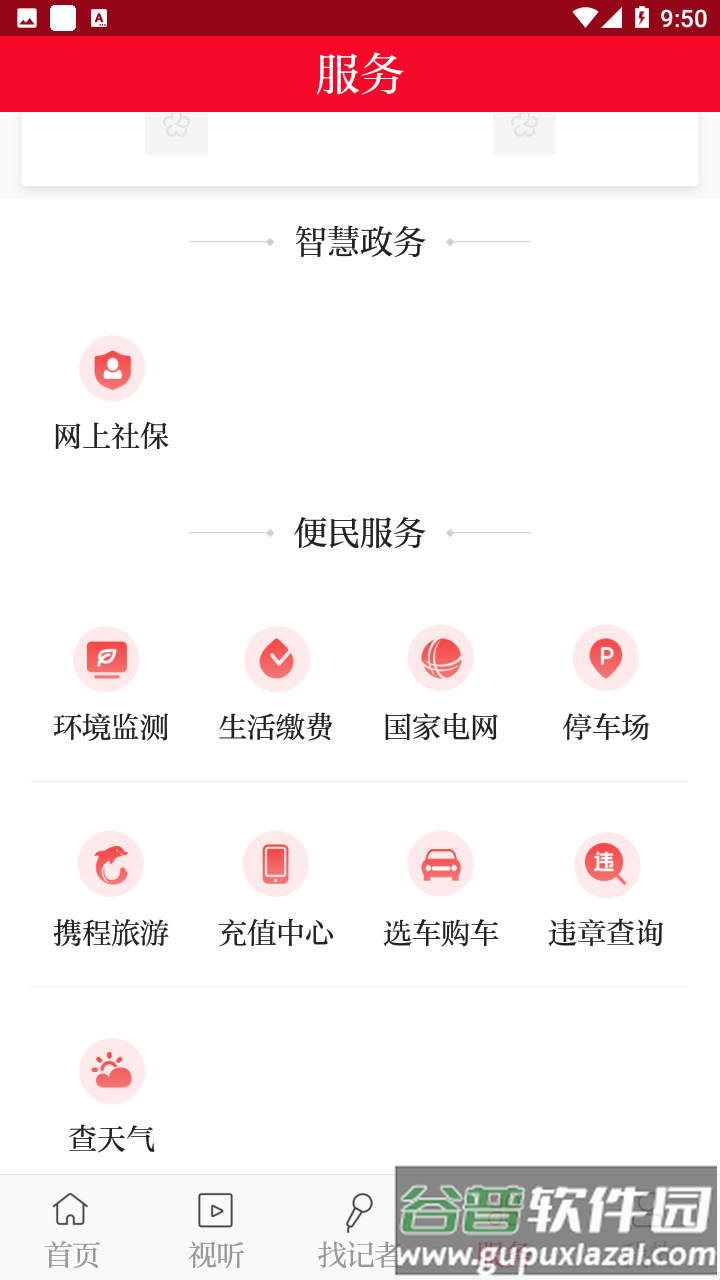This screenshot has width=720, height=1280.
Task: Select 生活缴费 bill payment service
Action: (276, 684)
